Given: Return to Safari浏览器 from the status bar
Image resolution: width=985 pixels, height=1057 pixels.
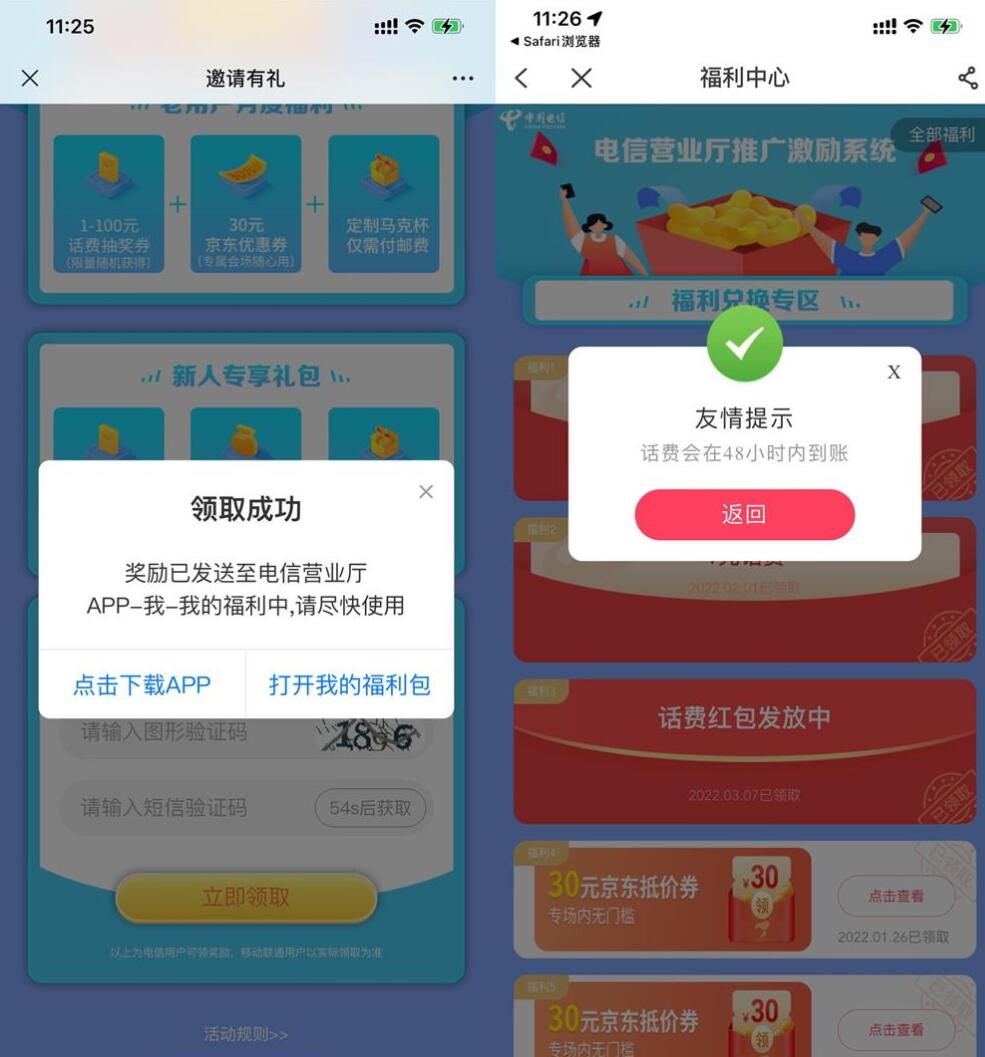Looking at the screenshot, I should pyautogui.click(x=556, y=42).
